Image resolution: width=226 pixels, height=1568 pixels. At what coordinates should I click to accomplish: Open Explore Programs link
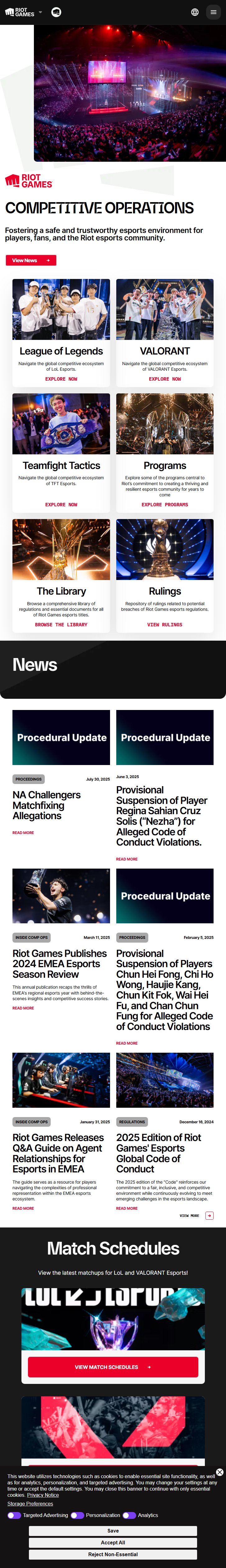[164, 505]
